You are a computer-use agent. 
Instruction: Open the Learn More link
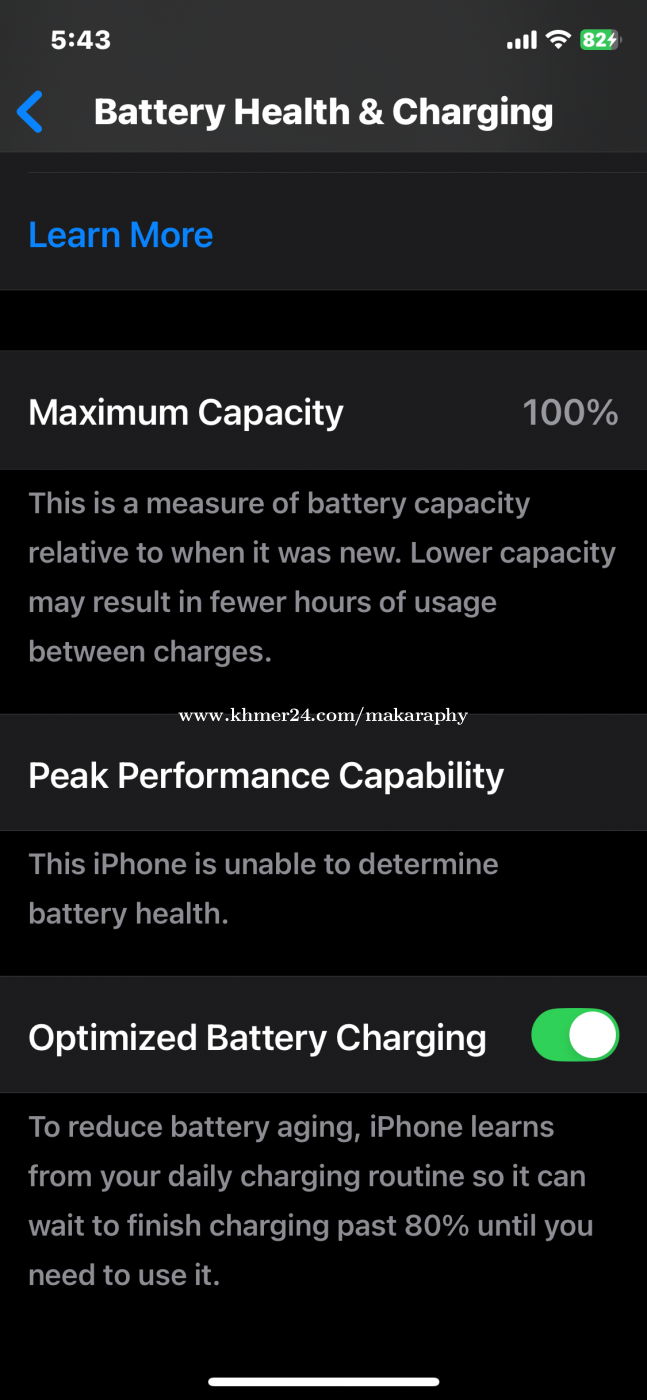click(121, 235)
